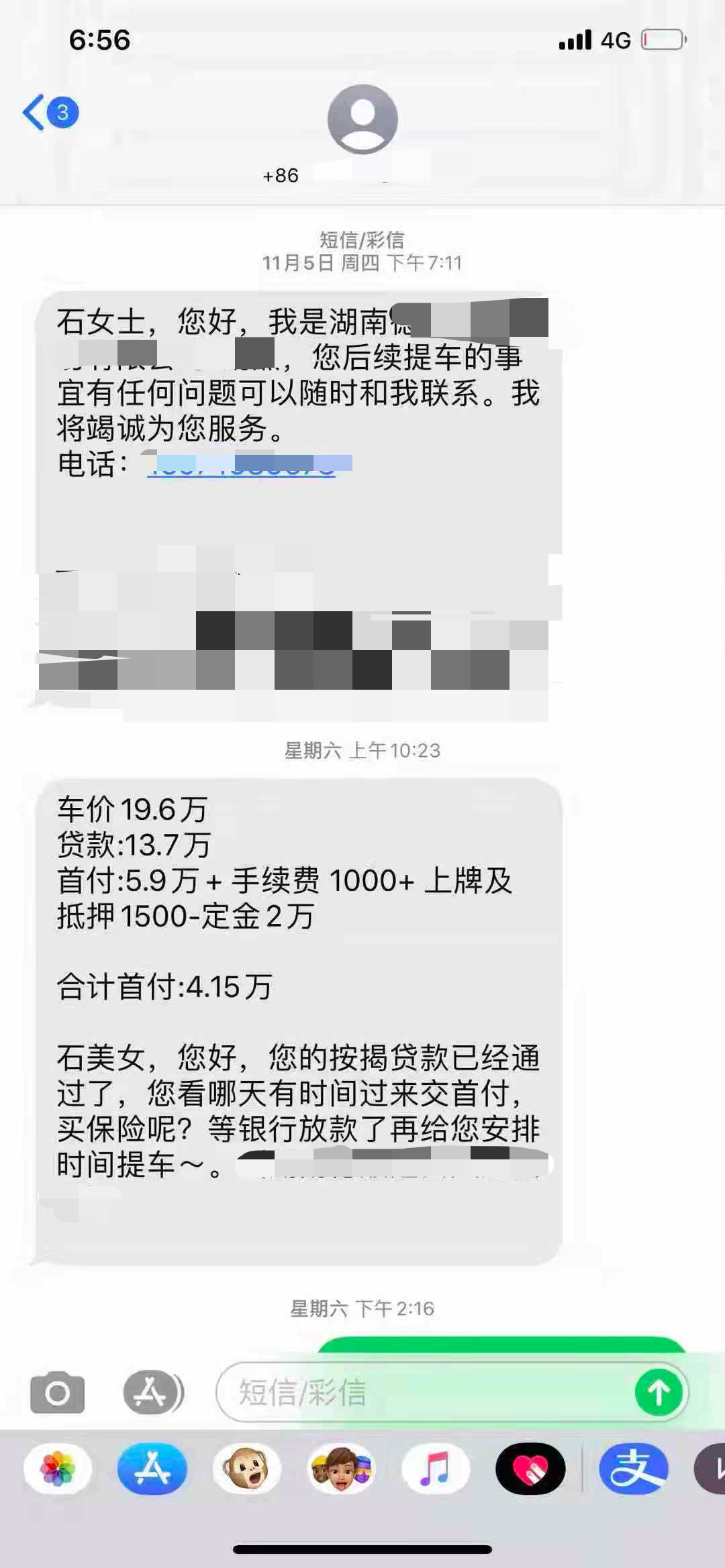725x1568 pixels.
Task: Tap the underlined phone number link
Action: pos(242,464)
